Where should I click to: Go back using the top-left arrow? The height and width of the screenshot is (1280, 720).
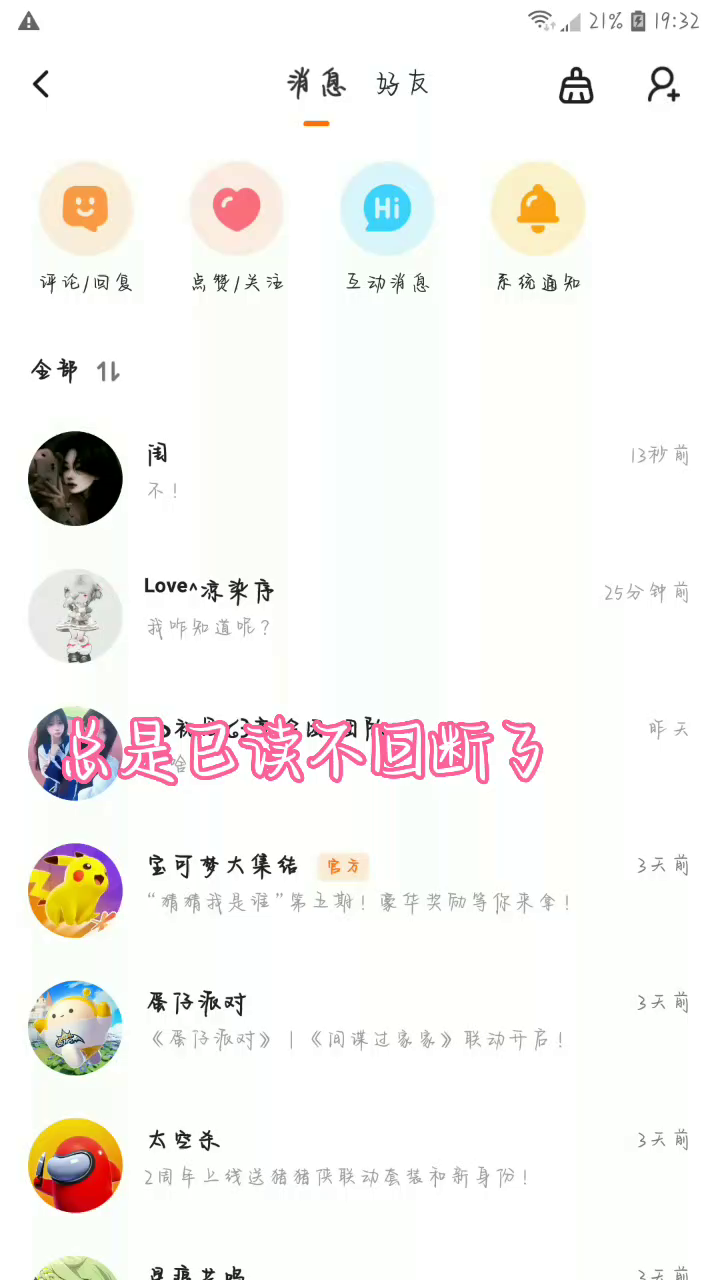click(41, 84)
